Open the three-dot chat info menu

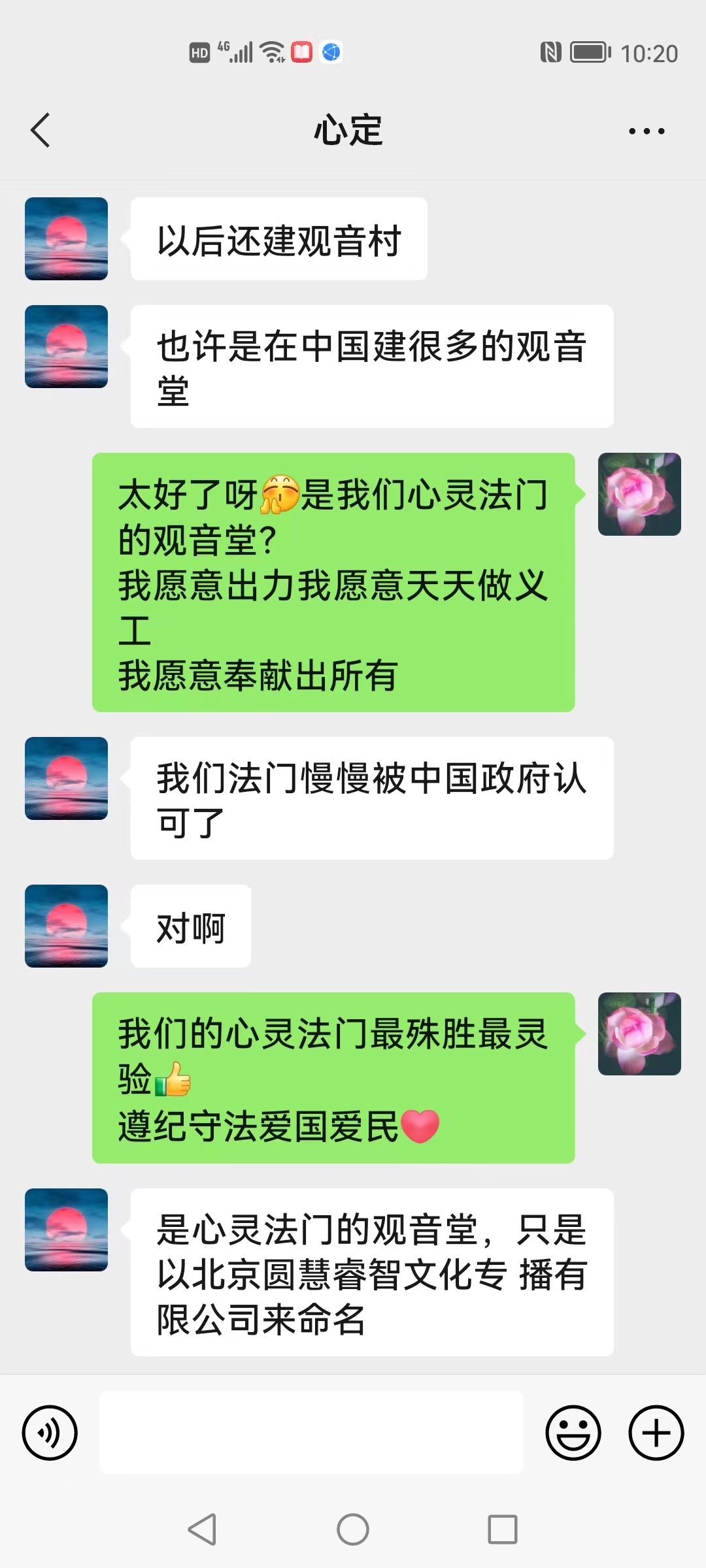(646, 131)
